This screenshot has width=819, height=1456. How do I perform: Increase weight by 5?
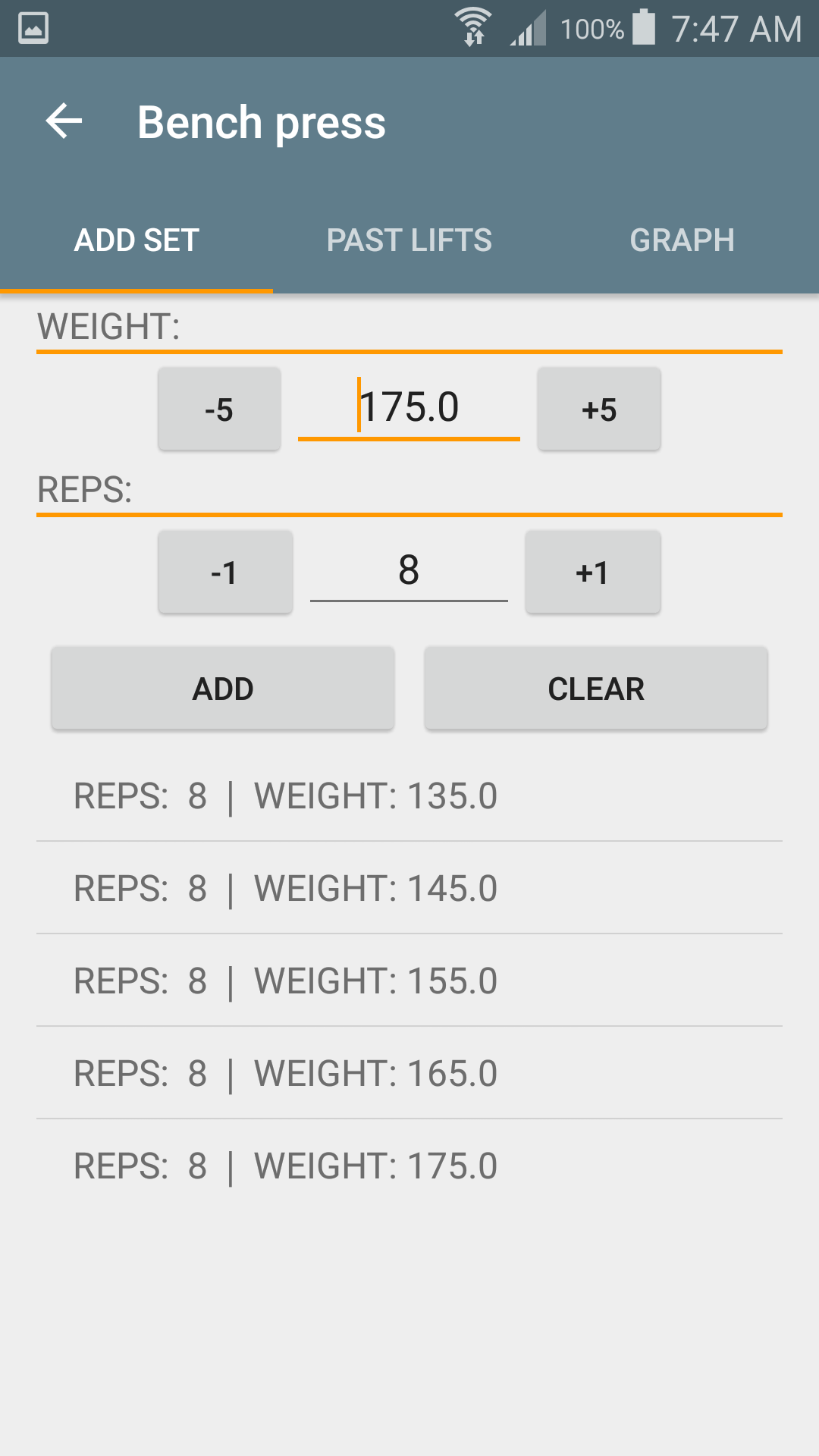[598, 409]
